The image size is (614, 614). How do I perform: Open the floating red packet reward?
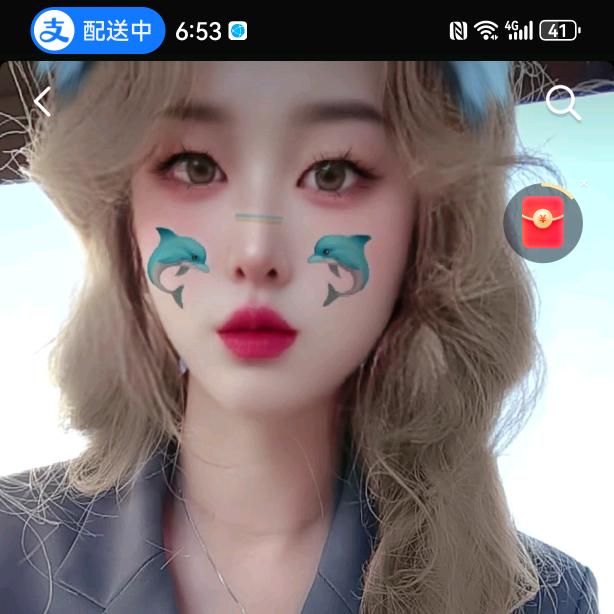pos(543,221)
